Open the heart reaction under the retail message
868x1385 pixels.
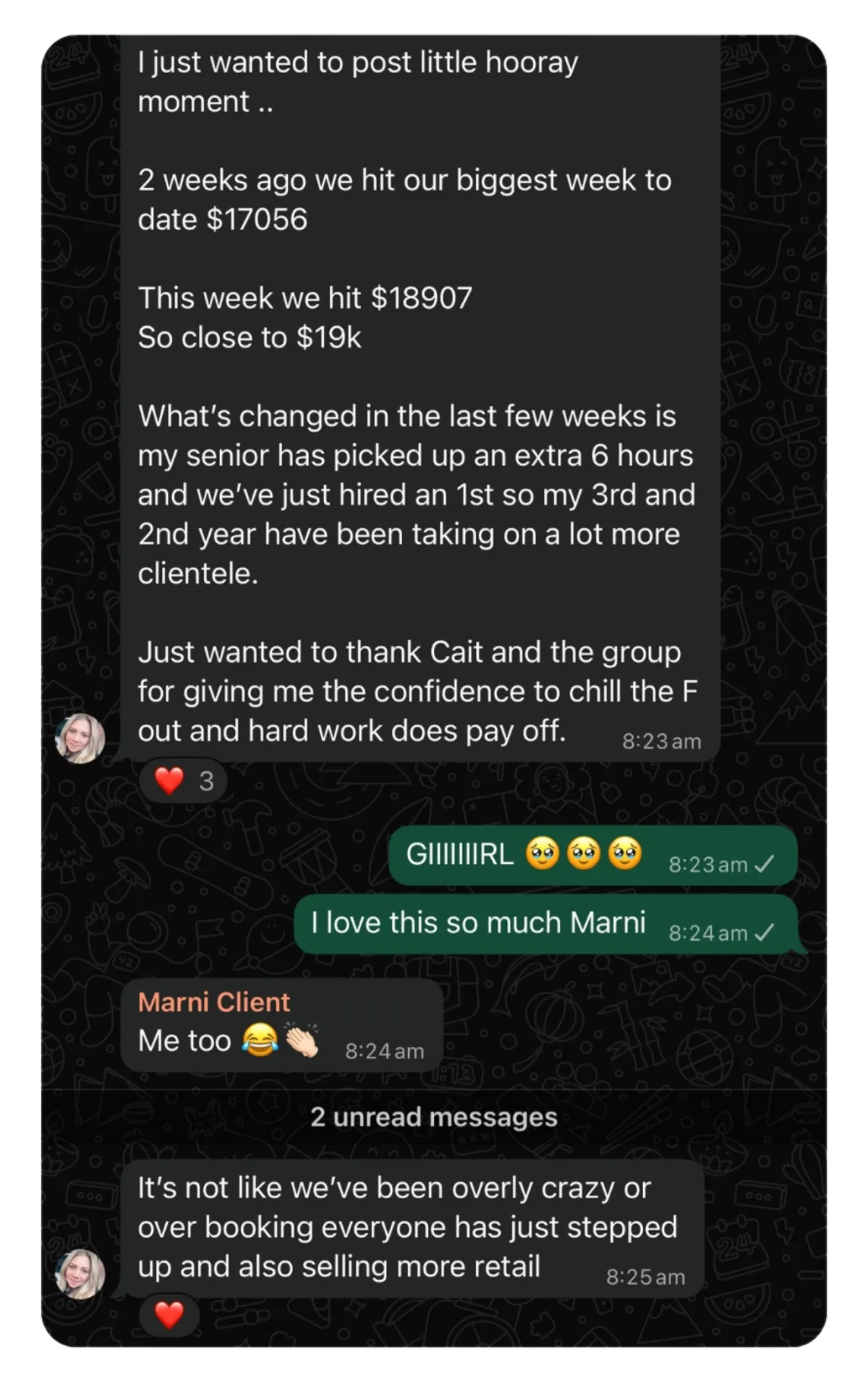[169, 1315]
